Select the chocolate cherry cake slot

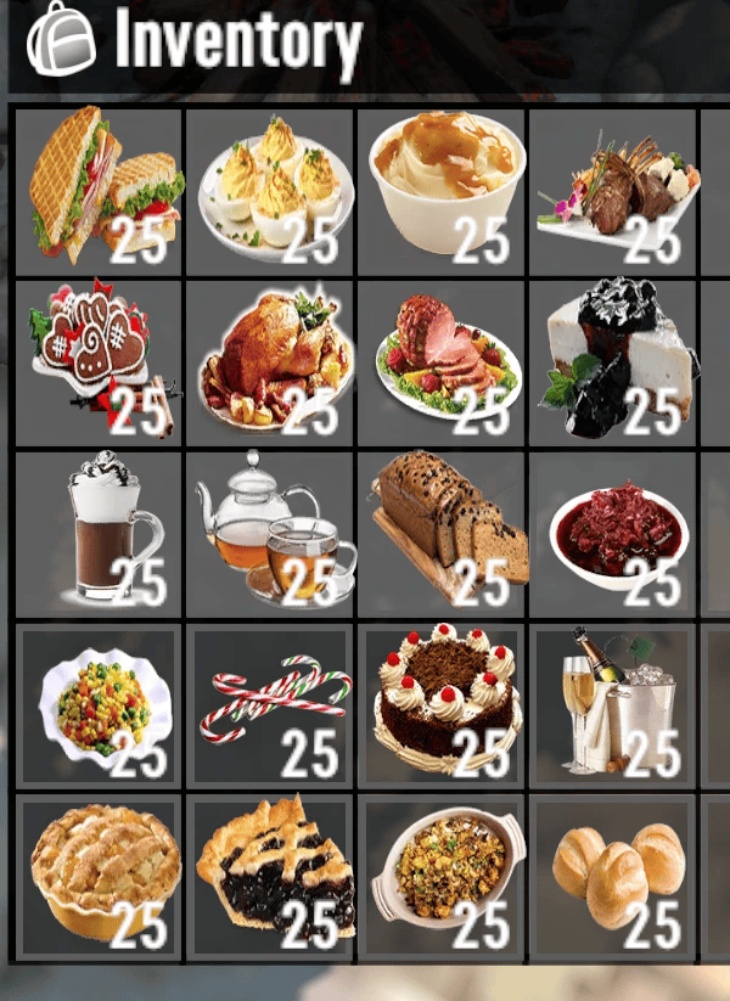441,705
